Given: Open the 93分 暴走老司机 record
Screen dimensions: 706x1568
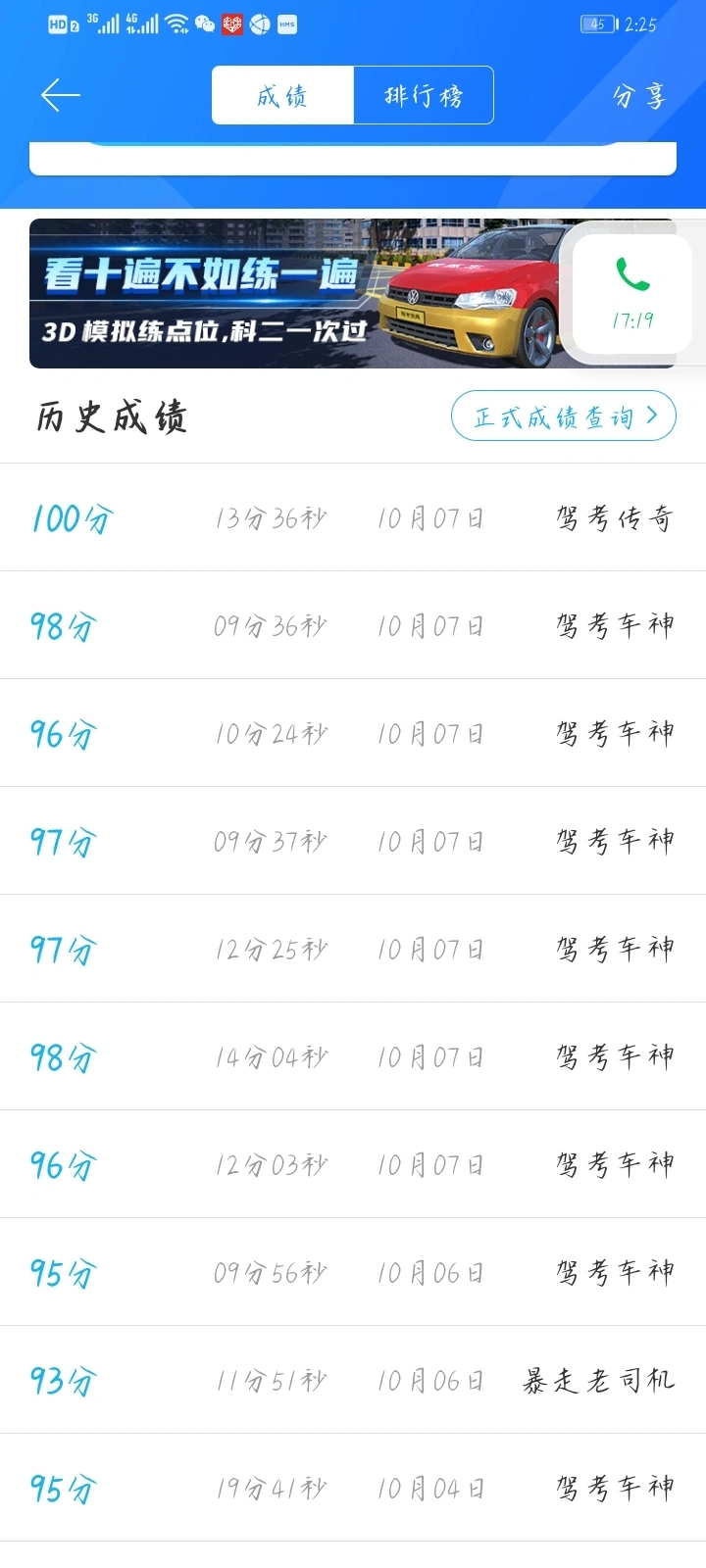Looking at the screenshot, I should click(x=353, y=1380).
